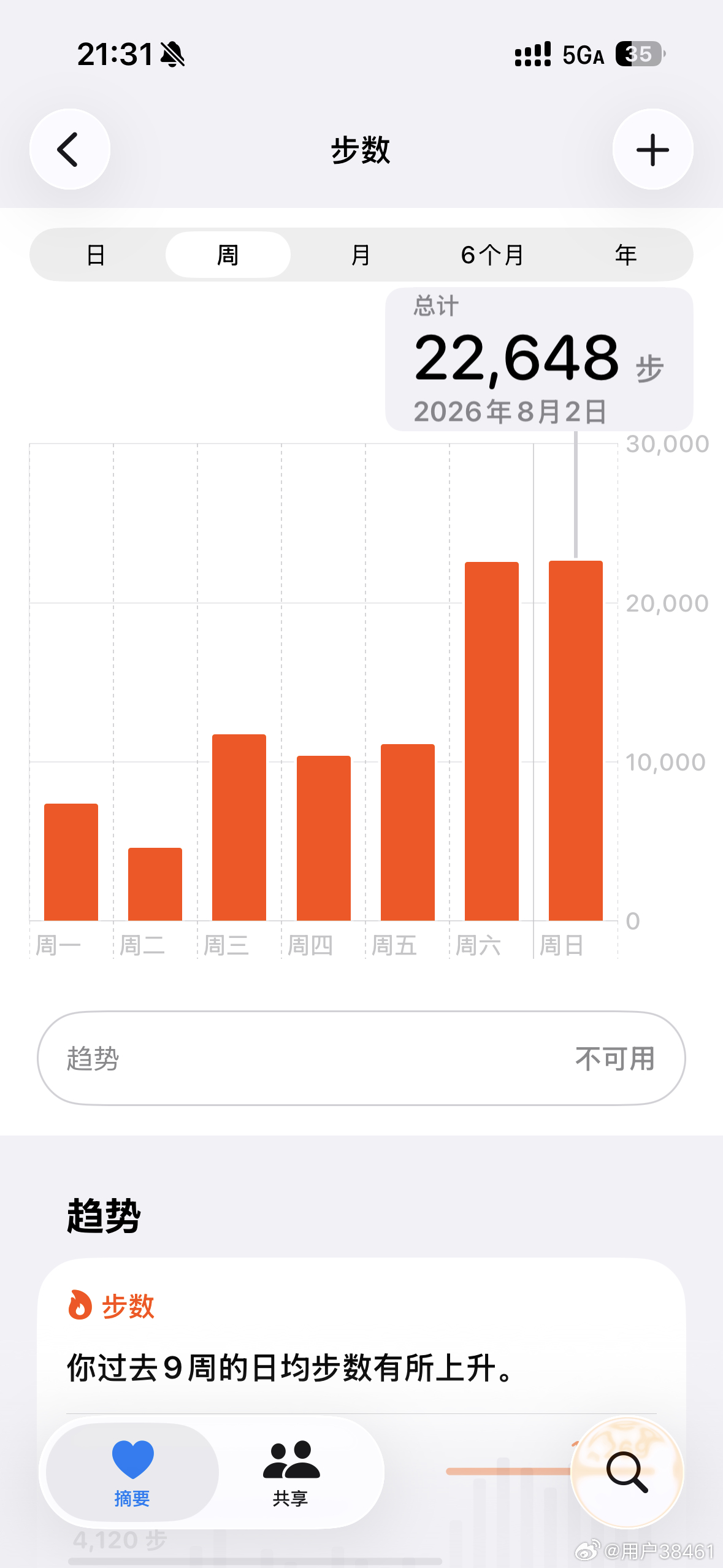Switch to the 共享 tab
The image size is (723, 1568).
coord(291,1473)
